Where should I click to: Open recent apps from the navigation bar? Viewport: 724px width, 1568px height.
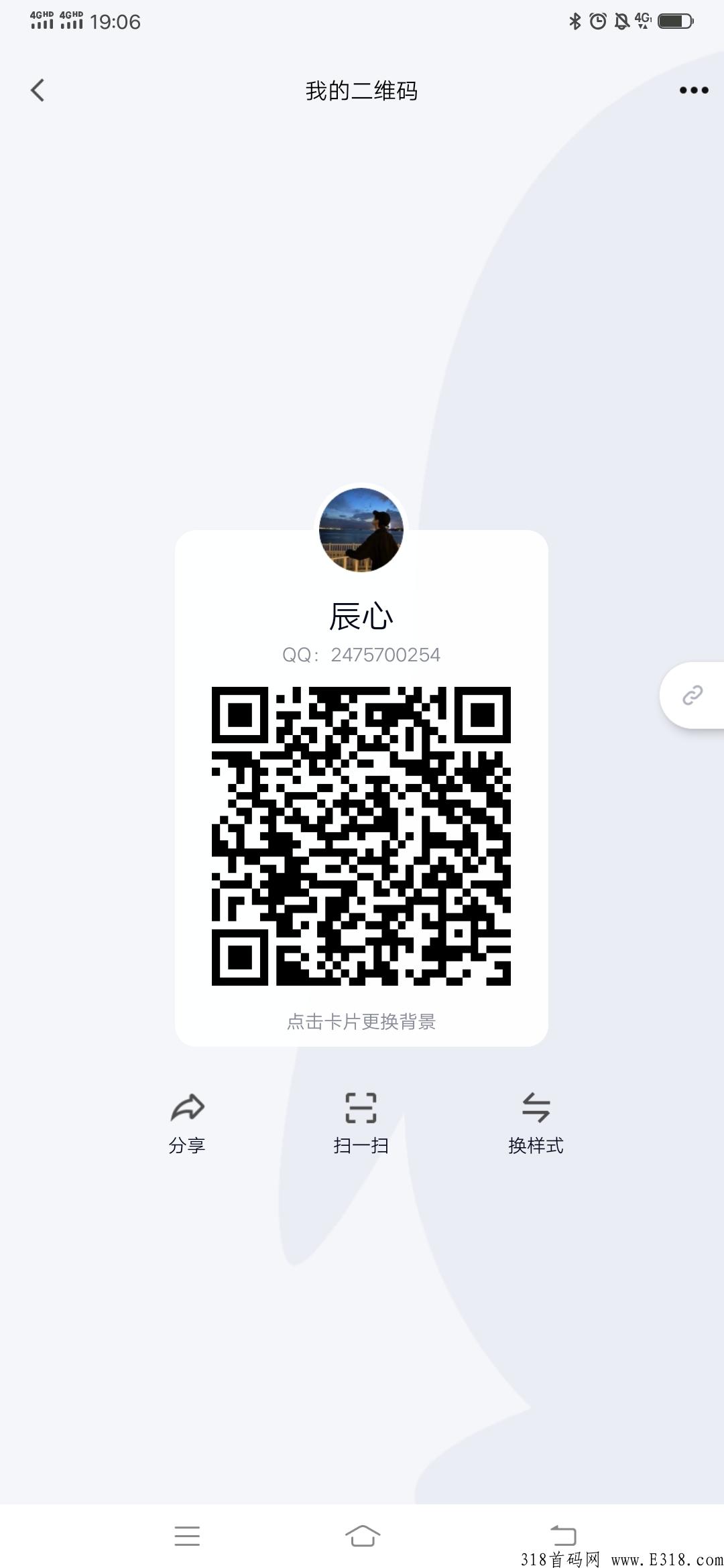(x=187, y=1535)
